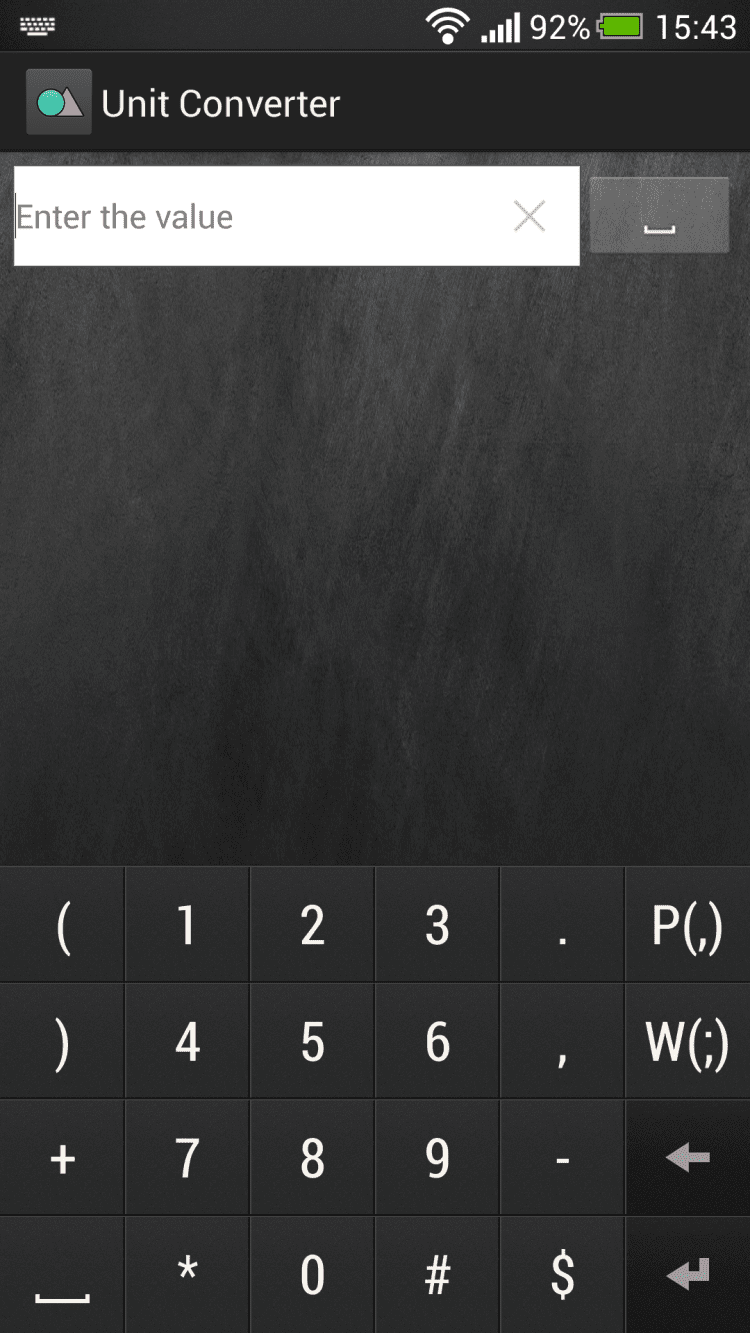Tap the W(;) key

coord(687,1042)
